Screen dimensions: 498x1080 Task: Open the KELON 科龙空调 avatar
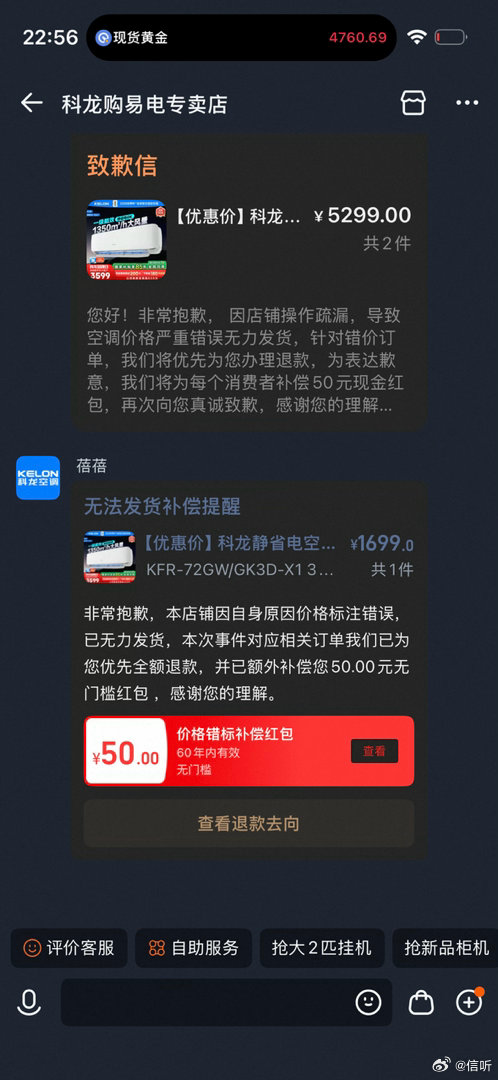(38, 477)
